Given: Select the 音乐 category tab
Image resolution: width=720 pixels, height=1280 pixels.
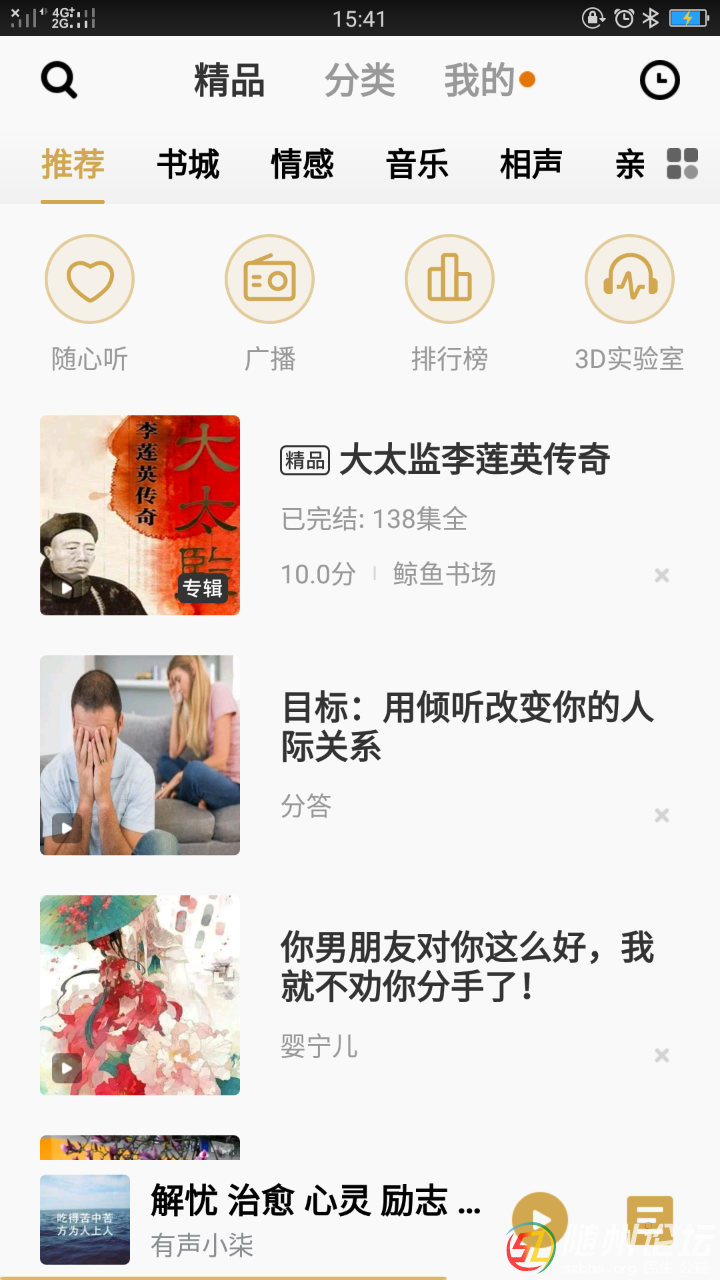Looking at the screenshot, I should click(417, 164).
